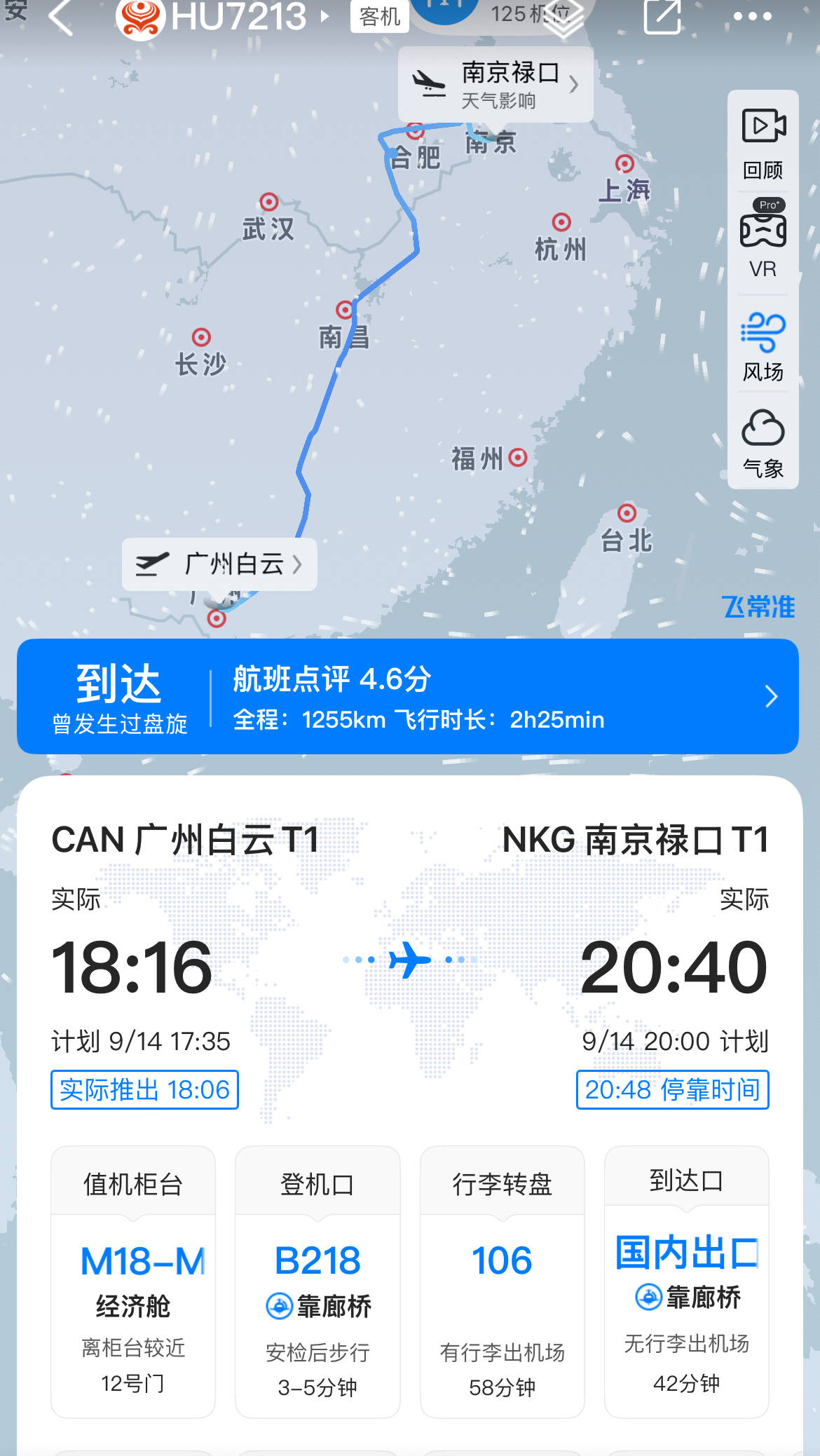Select the 实际推出 18:06 pushback badge
820x1456 pixels.
144,1091
